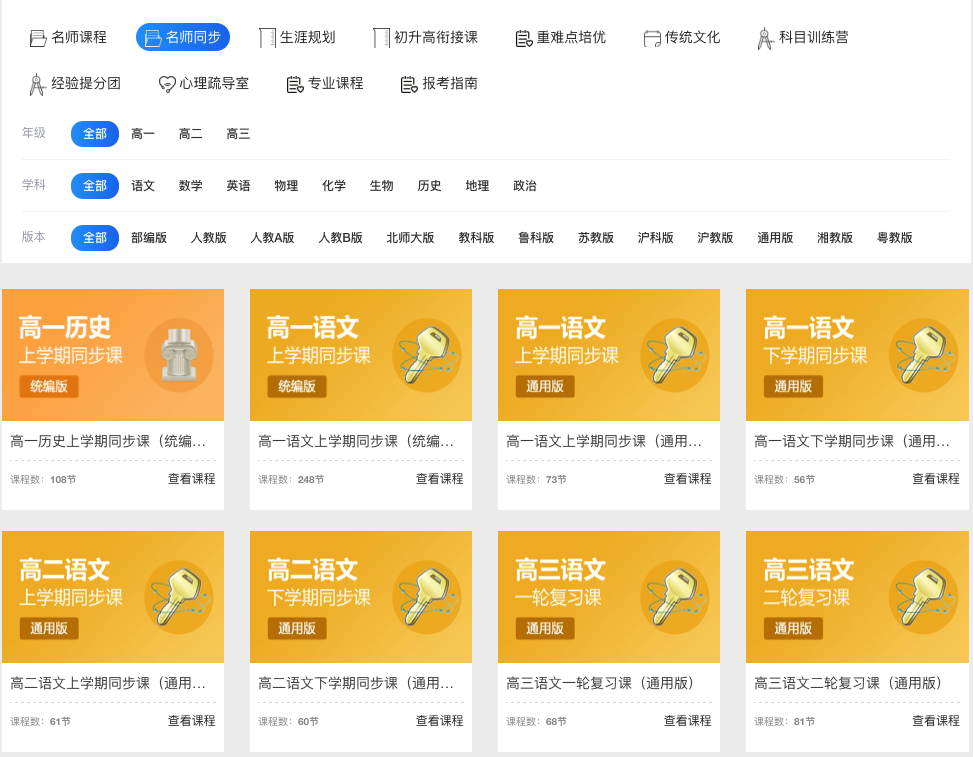Select the 初升高衔接课 category
973x757 pixels.
tap(425, 38)
